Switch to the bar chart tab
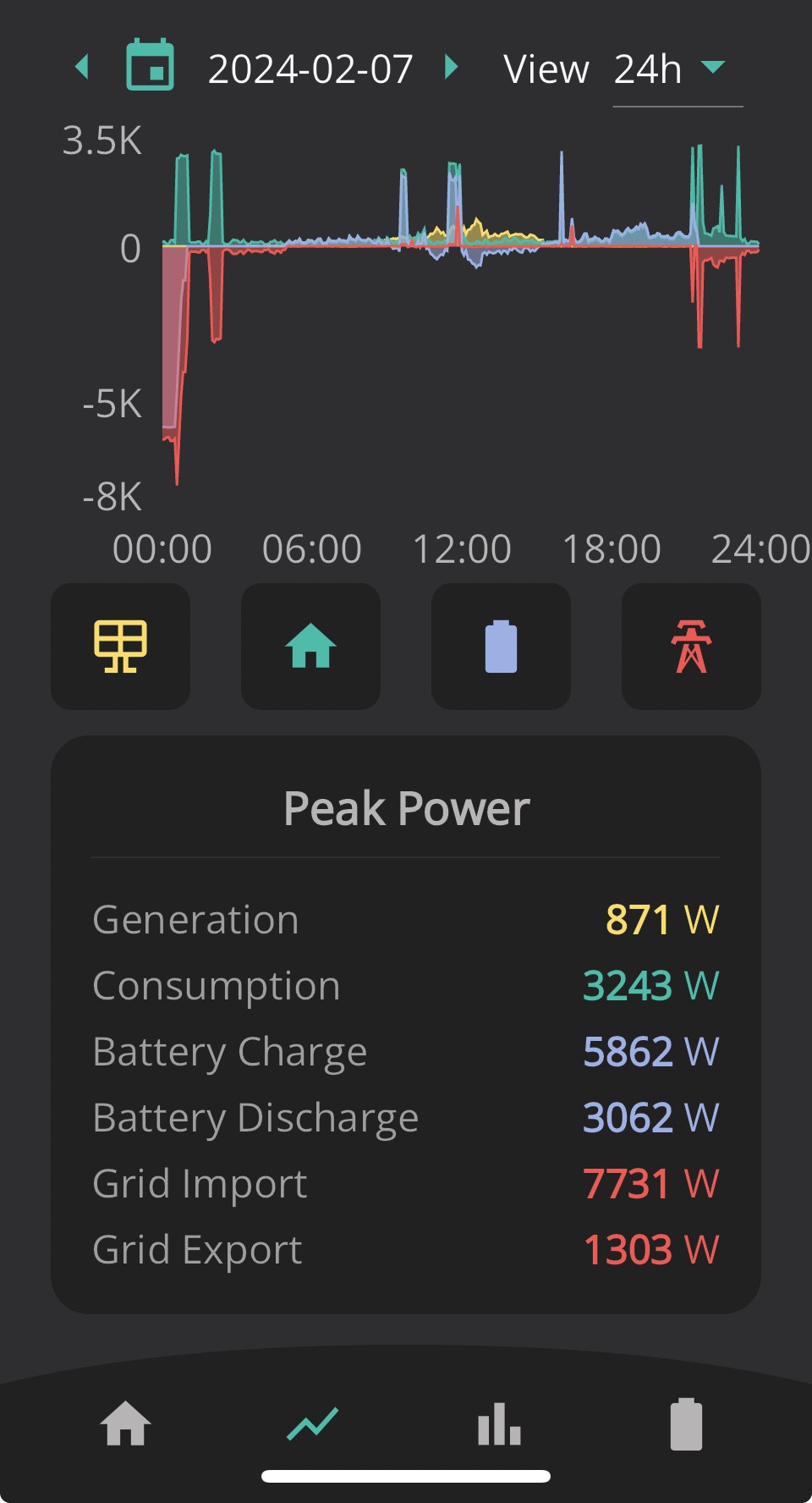 point(499,1423)
